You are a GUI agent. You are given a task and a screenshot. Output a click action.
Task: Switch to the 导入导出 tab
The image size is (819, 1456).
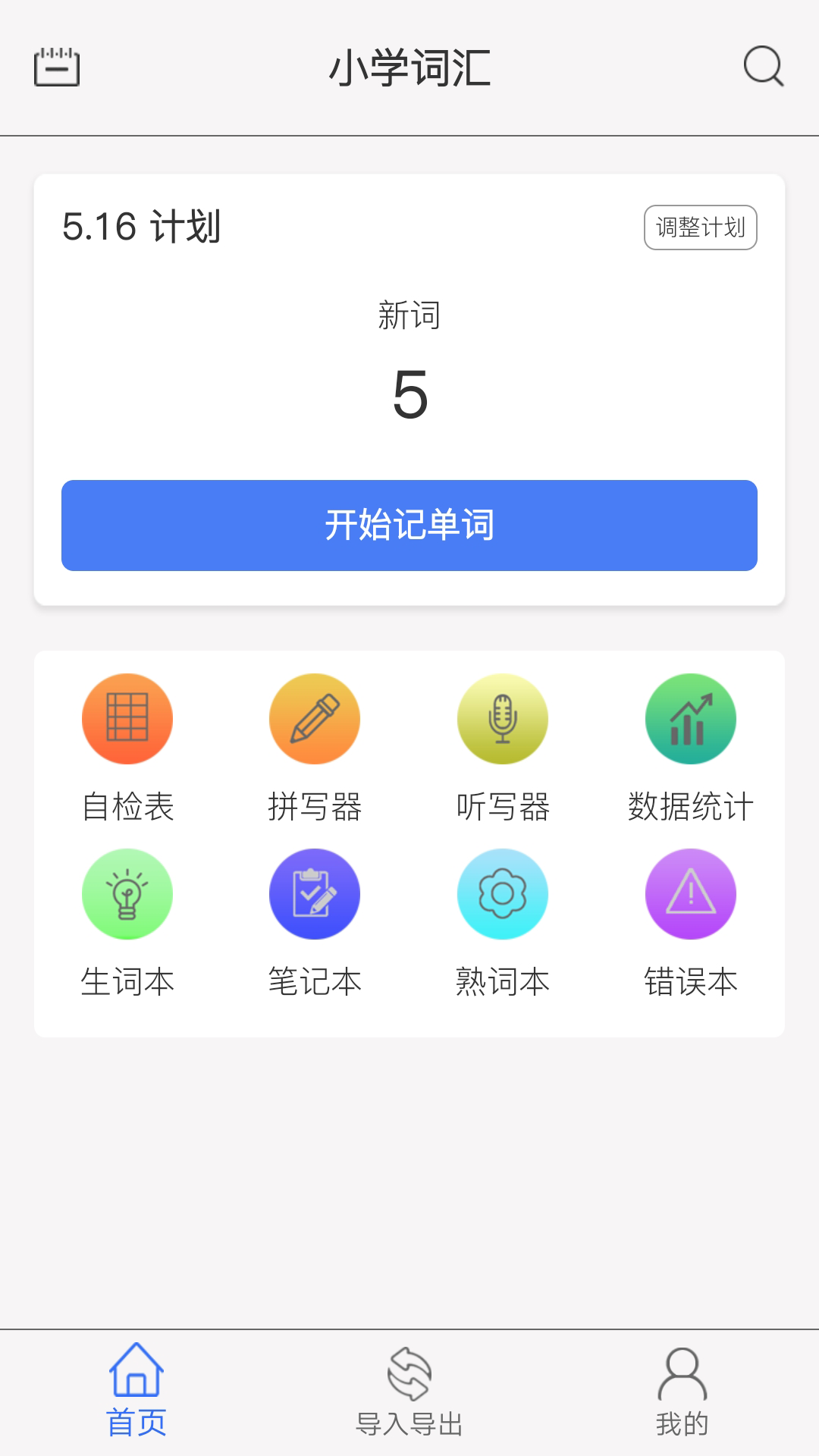pos(409,1392)
